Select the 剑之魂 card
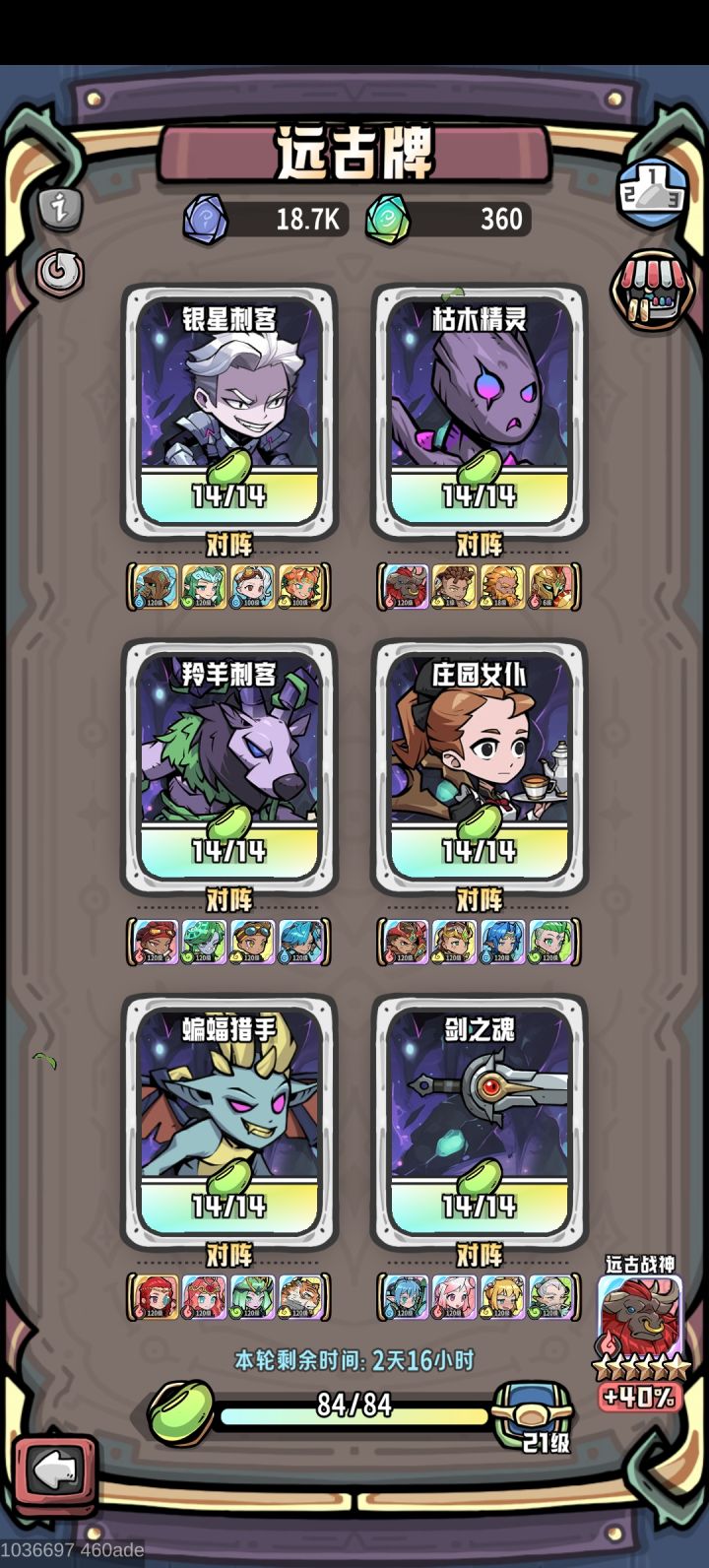The image size is (709, 1568). pos(479,1121)
